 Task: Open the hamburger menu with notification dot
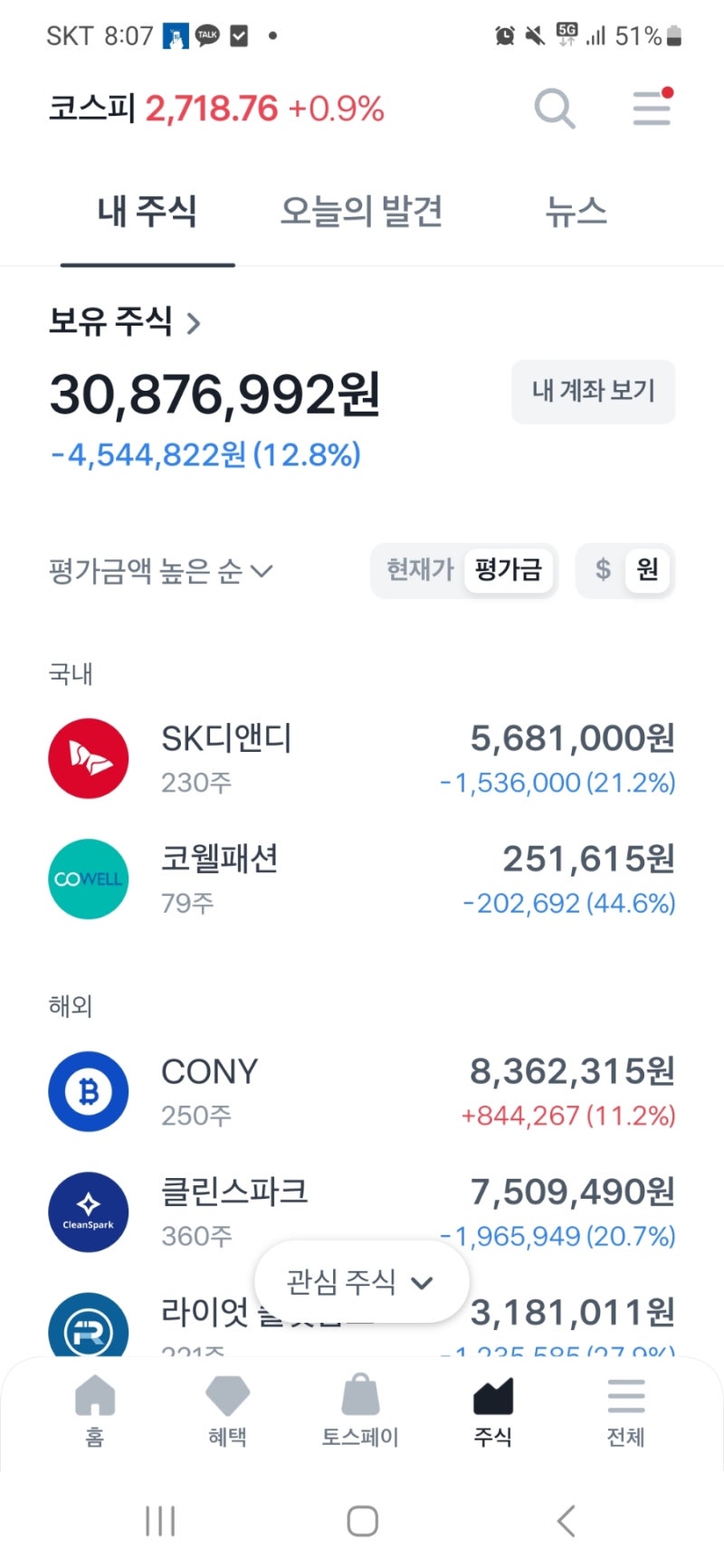click(x=651, y=108)
